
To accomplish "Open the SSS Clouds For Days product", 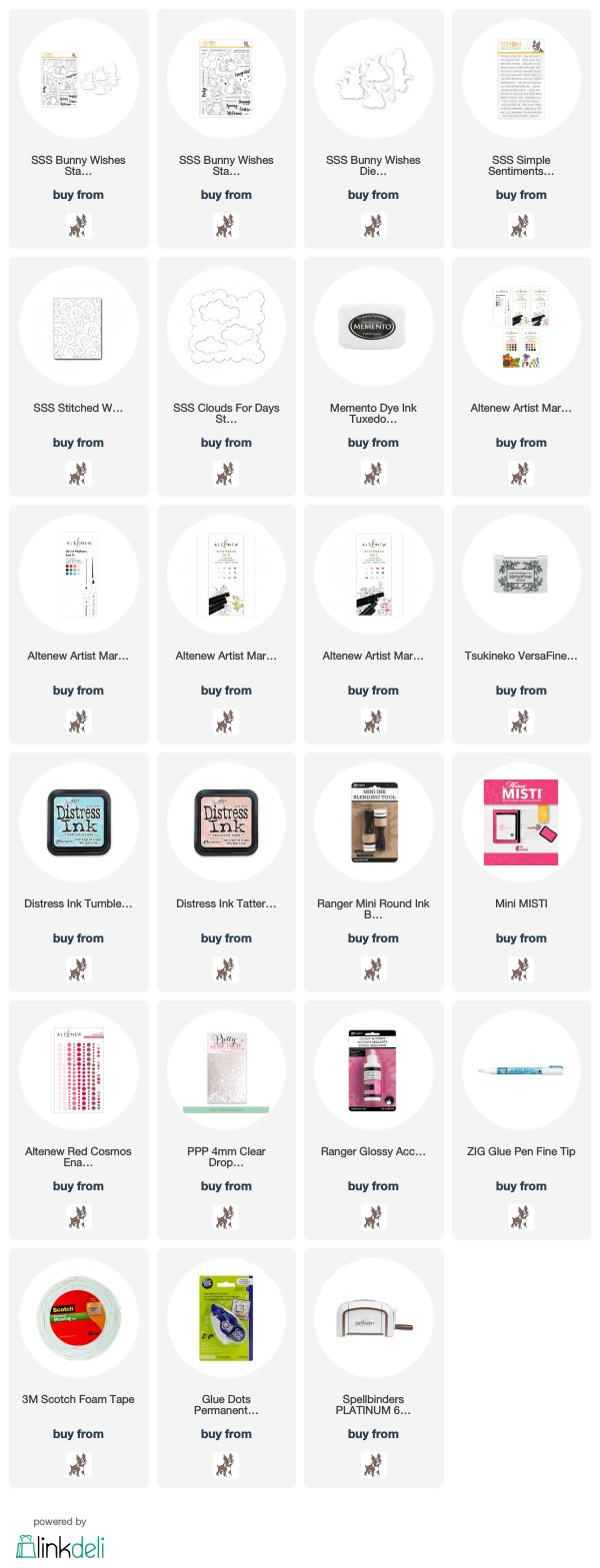I will click(x=226, y=328).
